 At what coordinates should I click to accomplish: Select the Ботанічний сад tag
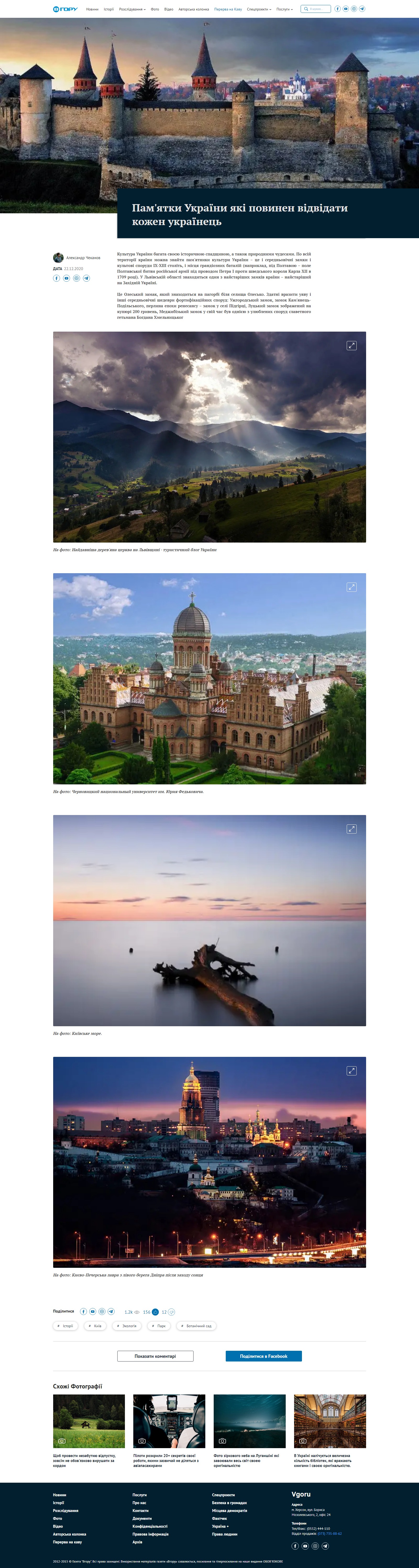(x=196, y=1326)
